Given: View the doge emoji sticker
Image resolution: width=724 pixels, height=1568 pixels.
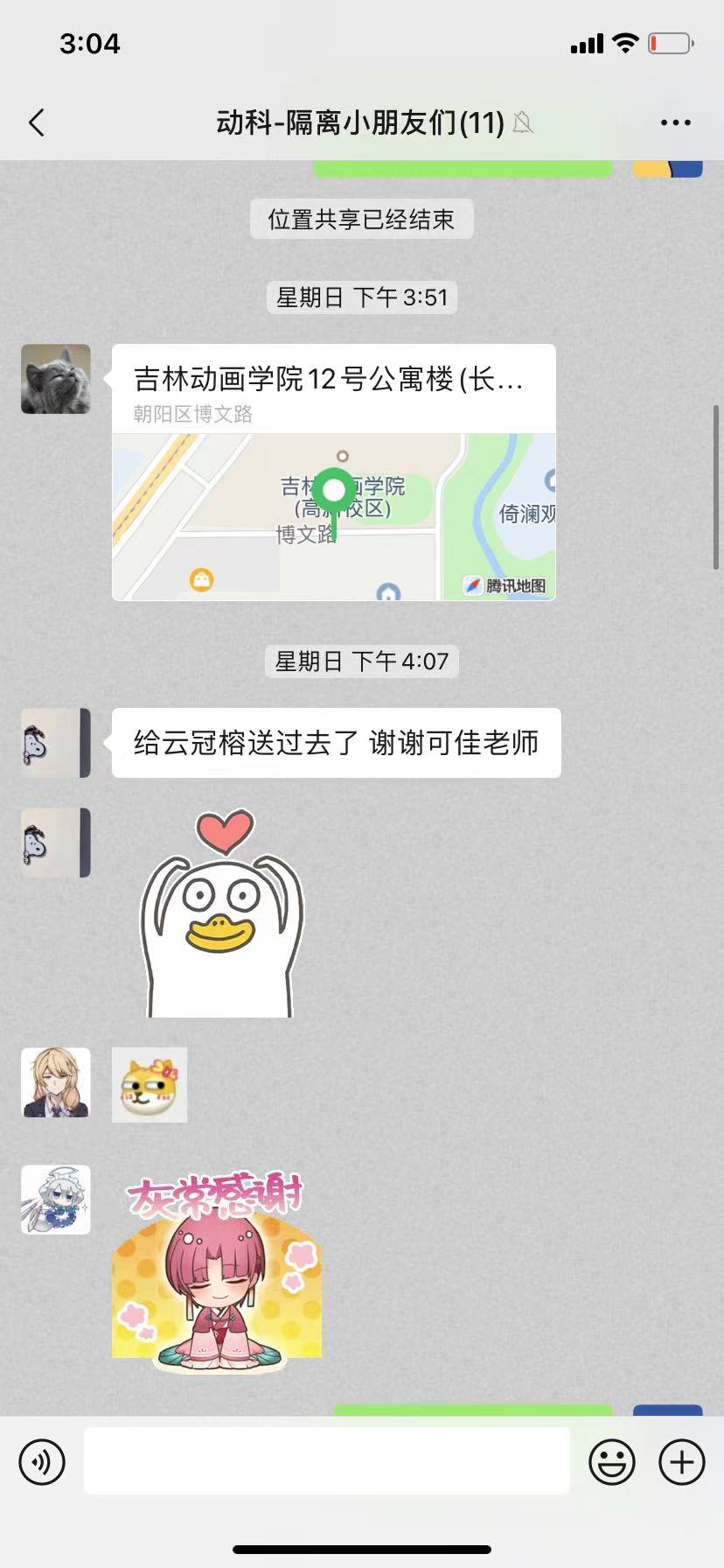Looking at the screenshot, I should click(150, 1085).
